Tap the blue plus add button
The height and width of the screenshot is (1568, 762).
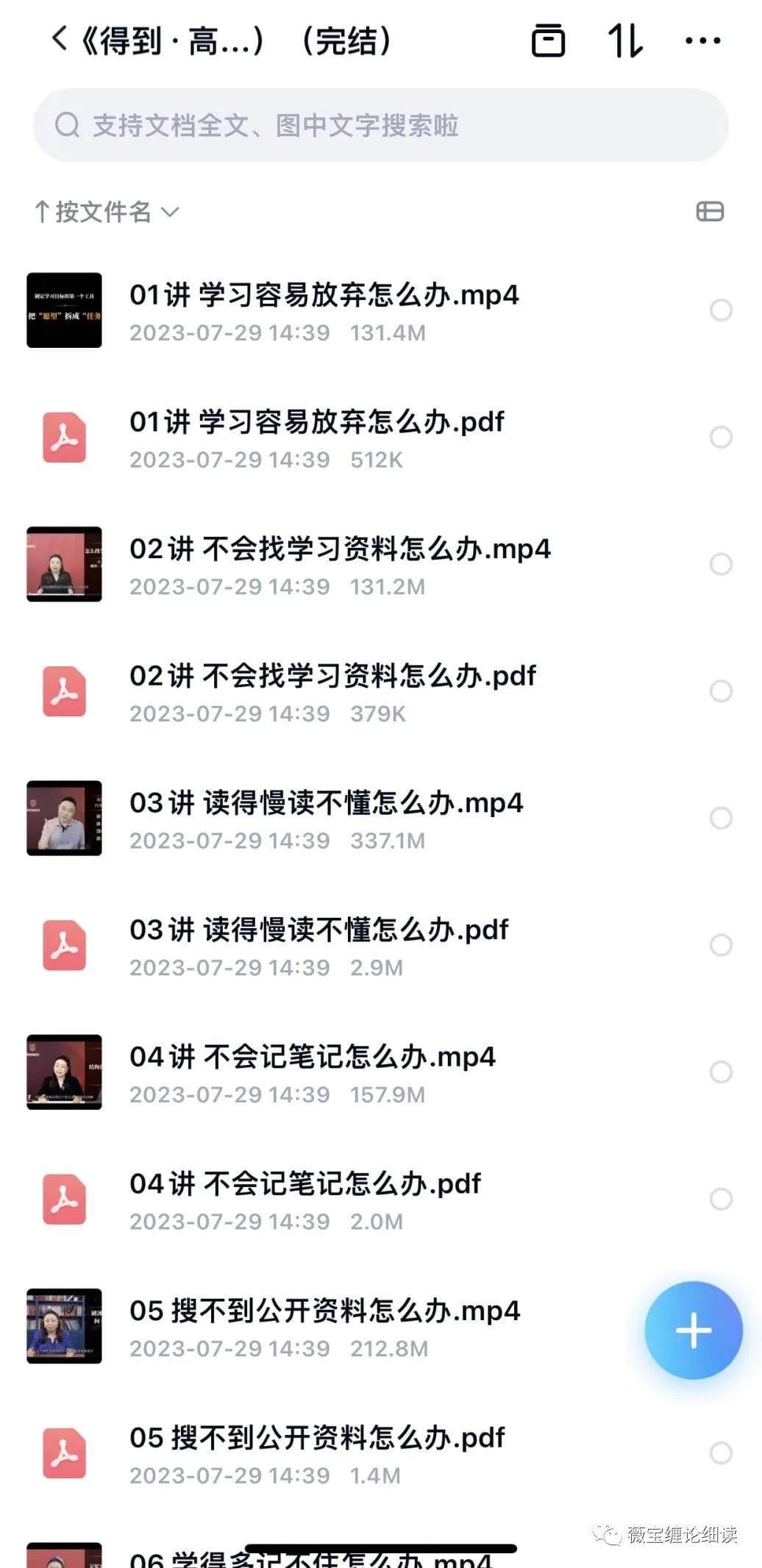pos(693,1330)
